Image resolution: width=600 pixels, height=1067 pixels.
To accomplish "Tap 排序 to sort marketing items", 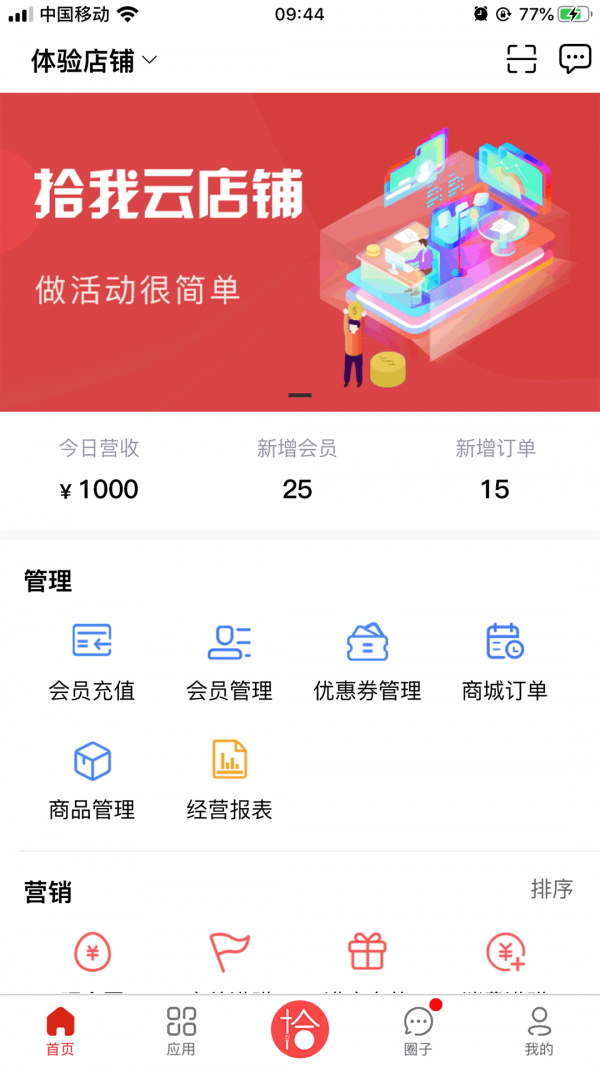I will 551,889.
